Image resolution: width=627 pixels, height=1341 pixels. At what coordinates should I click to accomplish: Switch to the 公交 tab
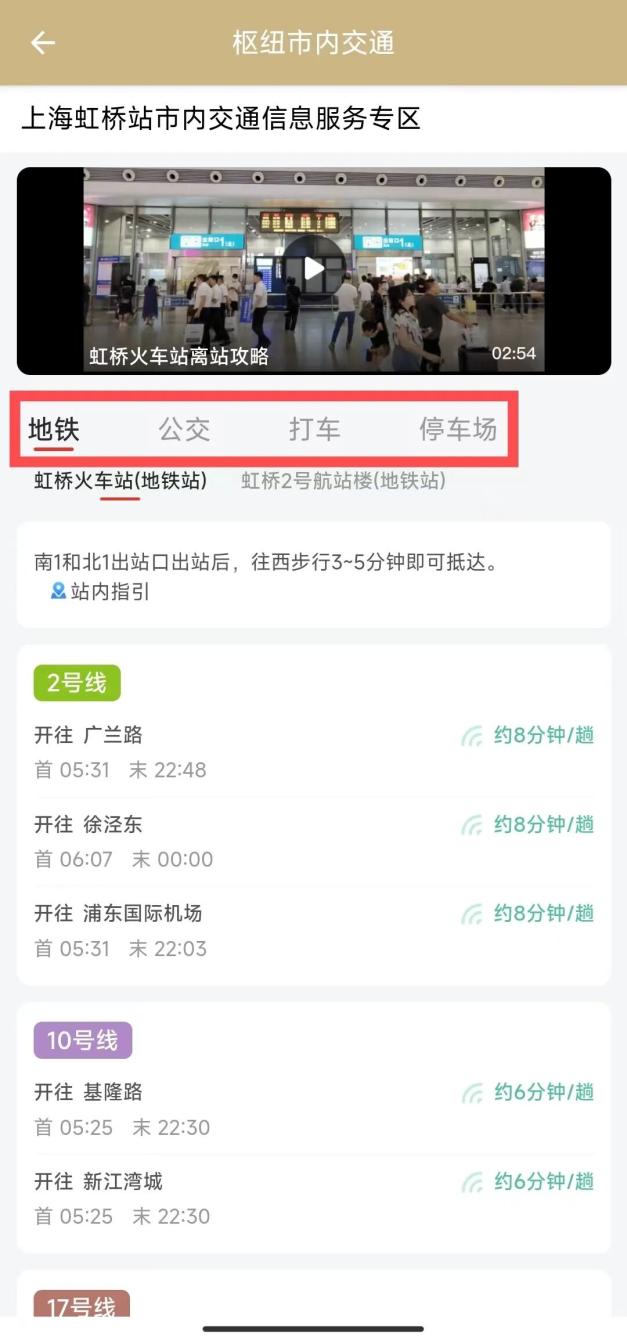184,430
